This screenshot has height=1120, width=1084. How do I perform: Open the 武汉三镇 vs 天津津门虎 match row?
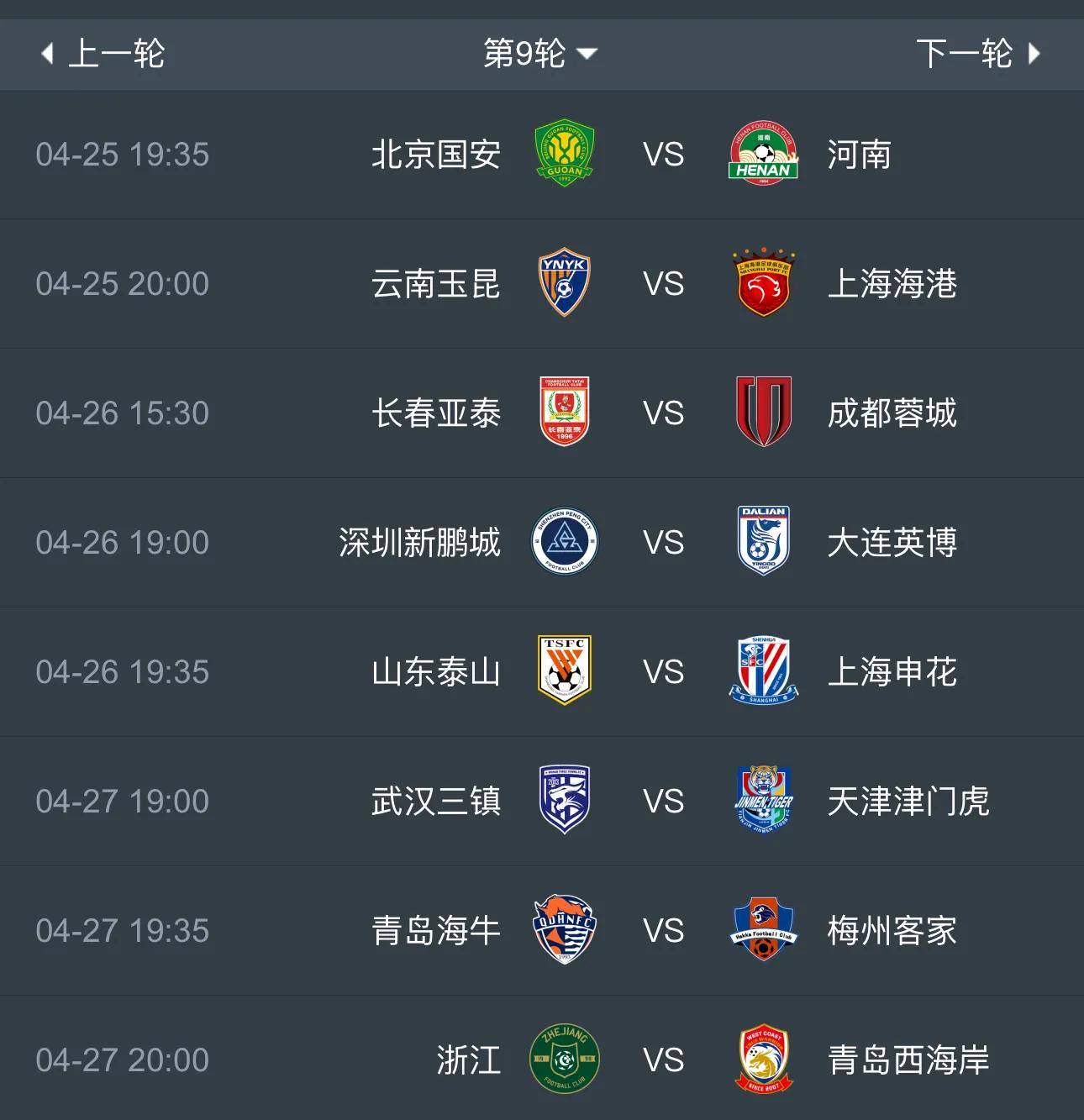click(542, 801)
